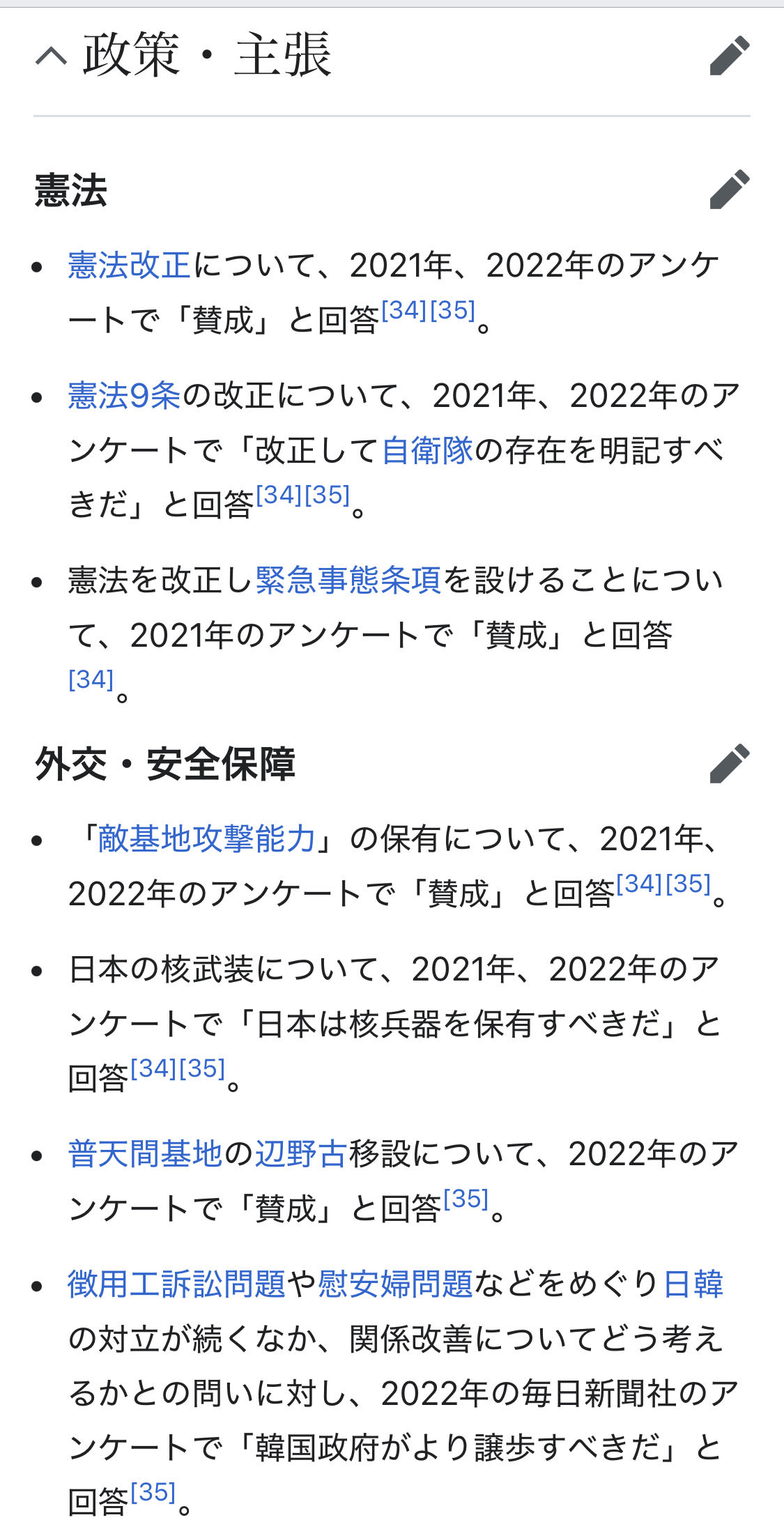
Task: Open the 憲法9条 link
Action: 124,396
